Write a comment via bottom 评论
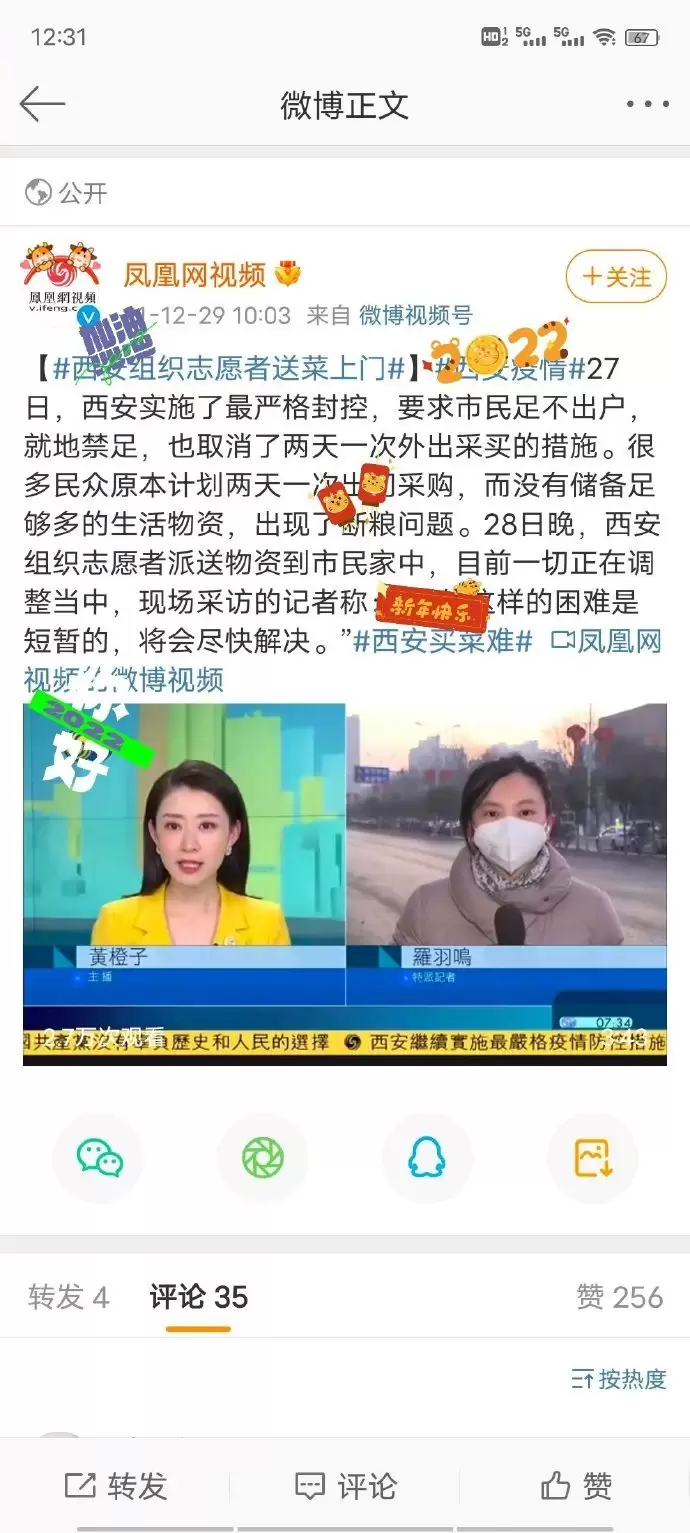The width and height of the screenshot is (690, 1533). pyautogui.click(x=345, y=1486)
